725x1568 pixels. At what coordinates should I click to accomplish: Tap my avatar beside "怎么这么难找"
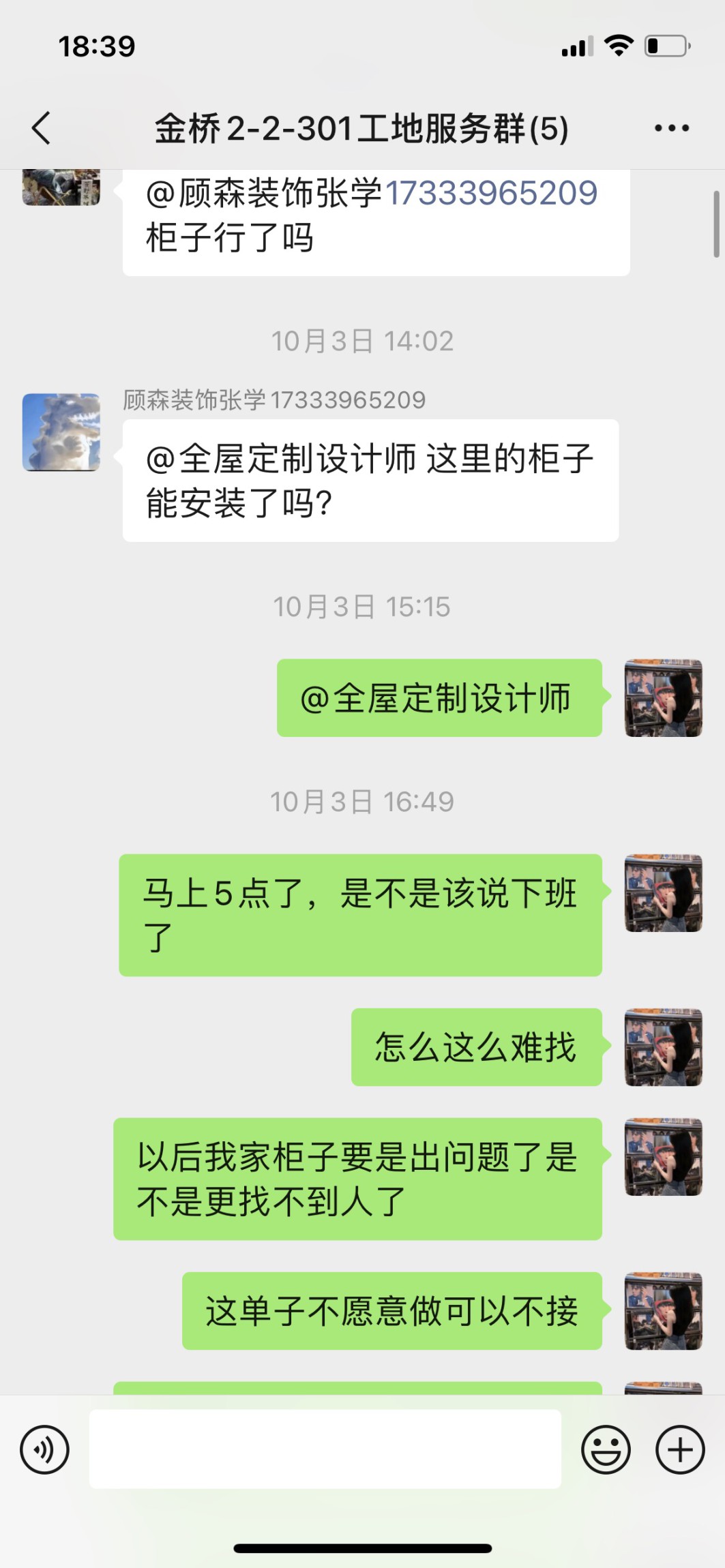[x=663, y=1047]
